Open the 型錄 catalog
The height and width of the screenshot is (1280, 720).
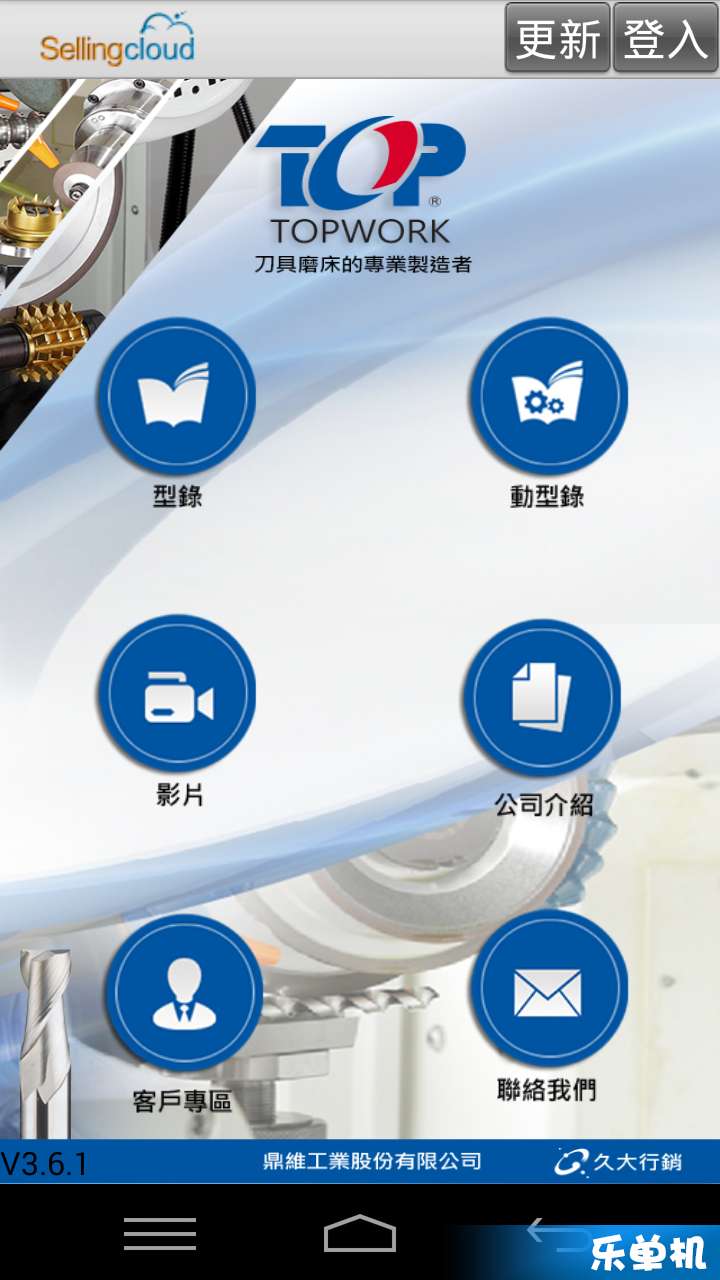[x=178, y=397]
